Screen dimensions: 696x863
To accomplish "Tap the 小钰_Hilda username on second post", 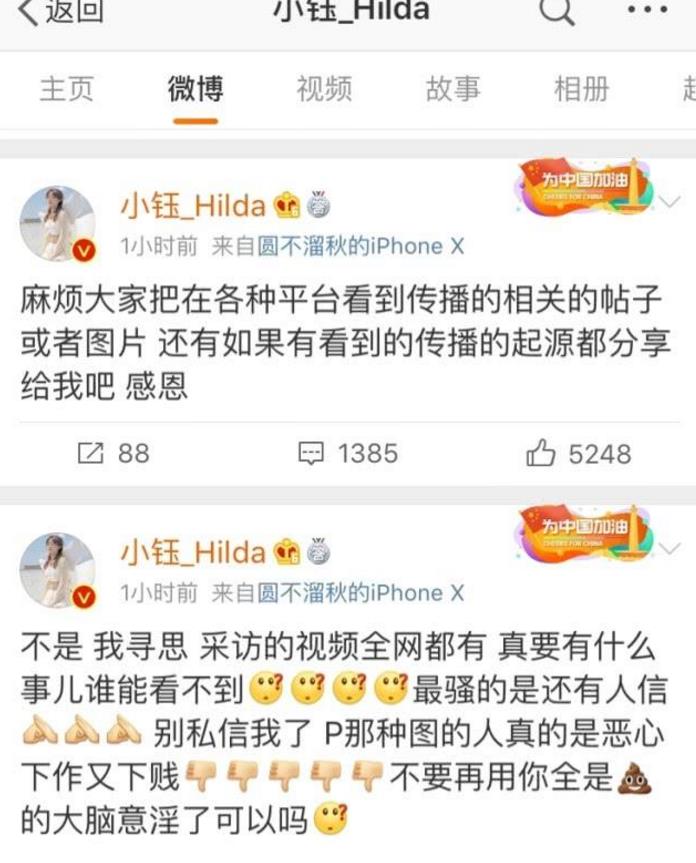I will [x=194, y=552].
